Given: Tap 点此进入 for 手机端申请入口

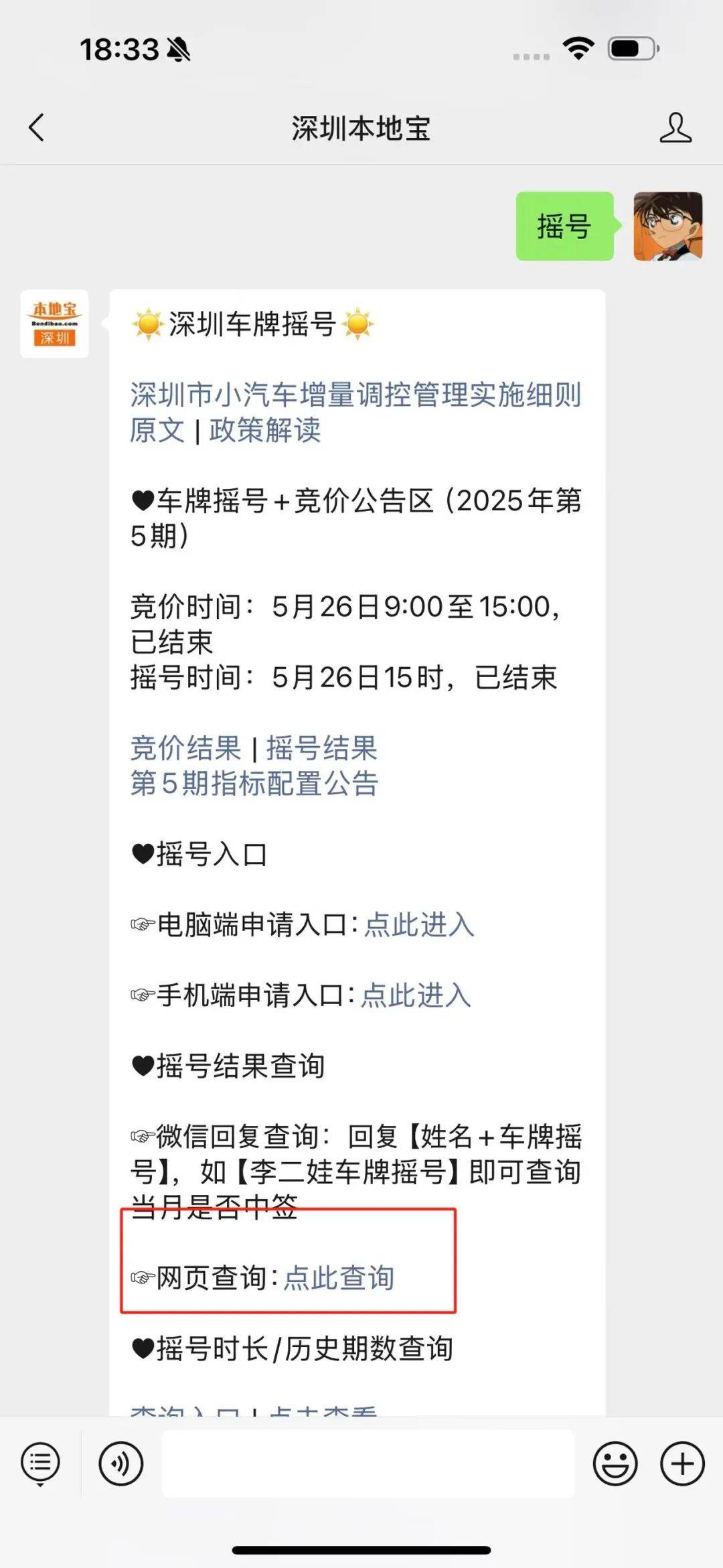Looking at the screenshot, I should point(416,995).
